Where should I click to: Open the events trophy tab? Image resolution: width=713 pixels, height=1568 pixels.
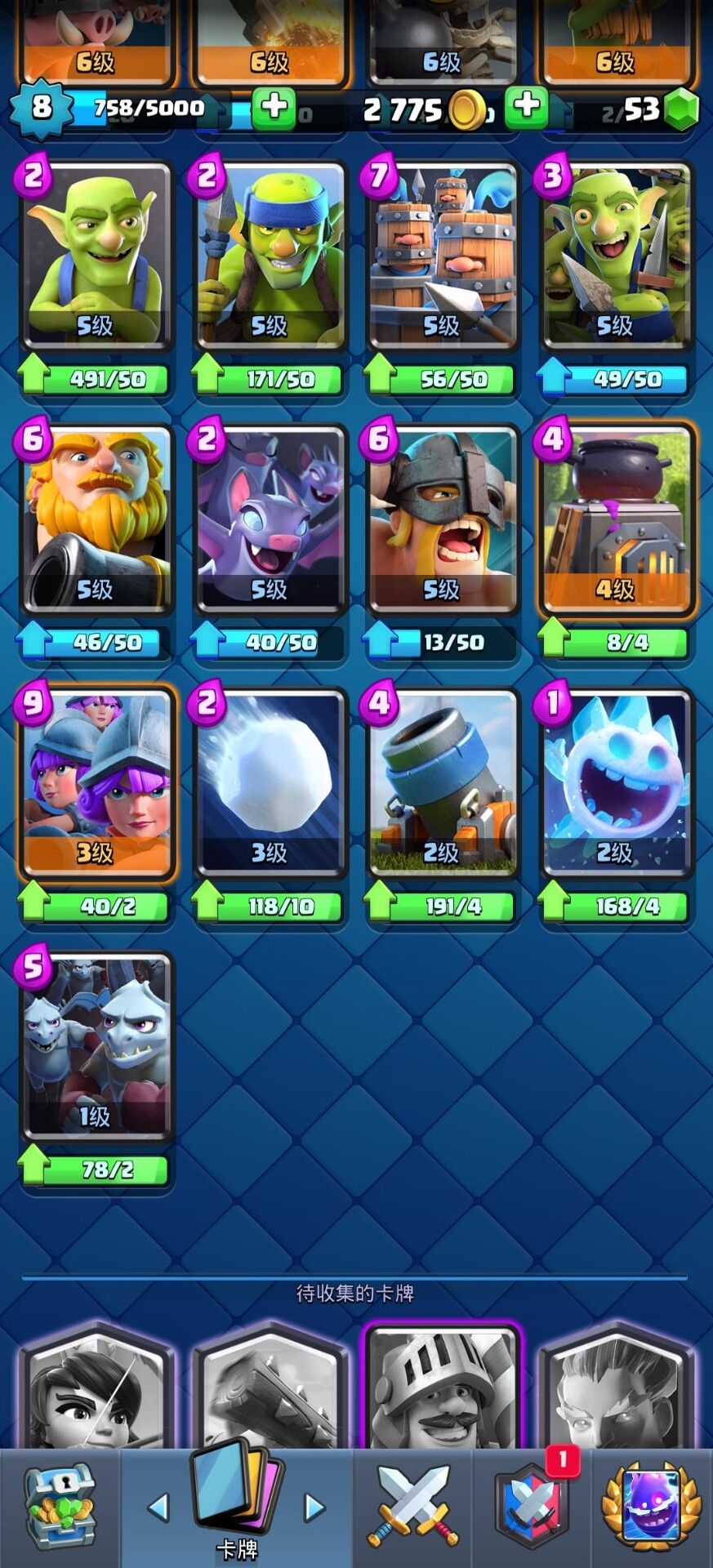[x=652, y=1507]
